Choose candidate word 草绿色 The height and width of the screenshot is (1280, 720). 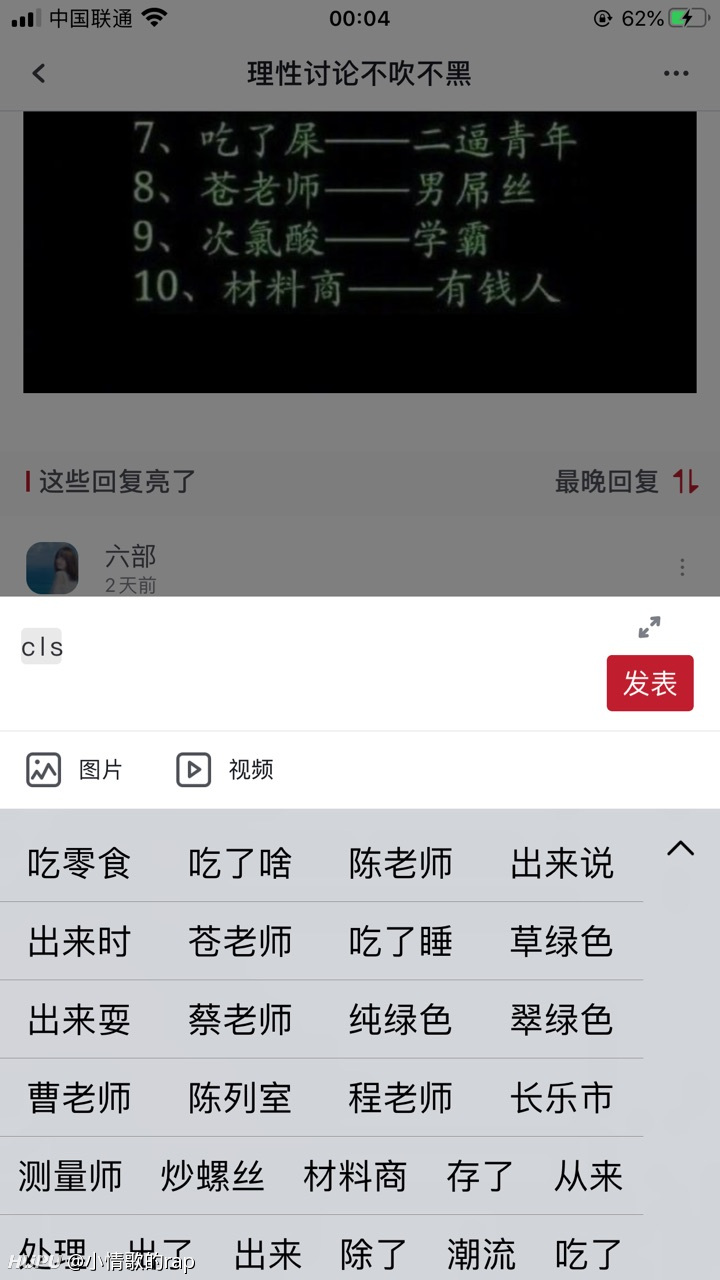point(562,941)
